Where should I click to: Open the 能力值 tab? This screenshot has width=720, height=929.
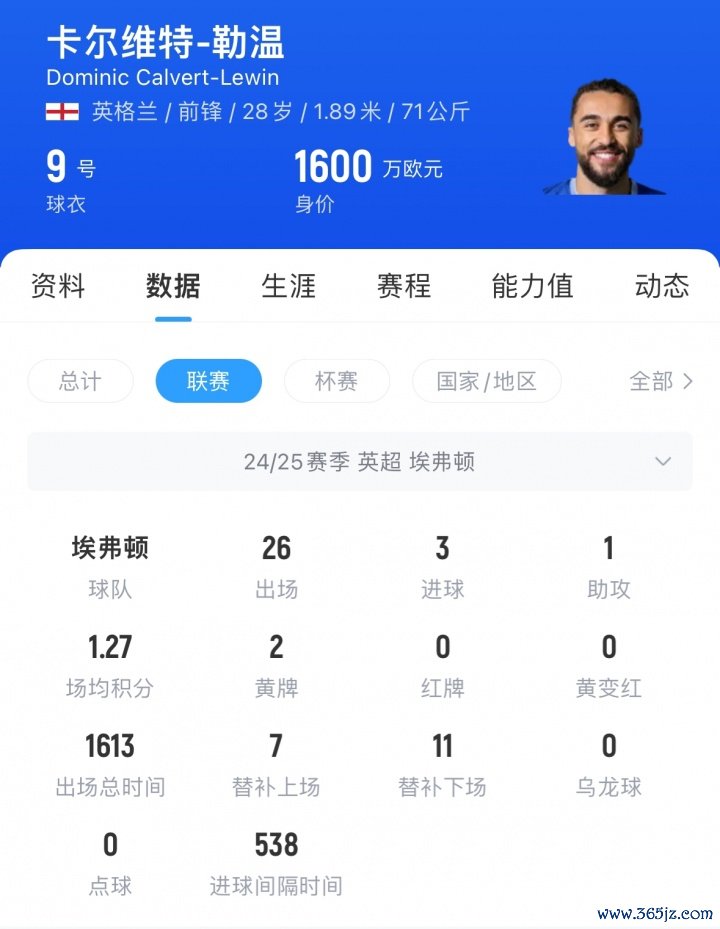[x=532, y=286]
